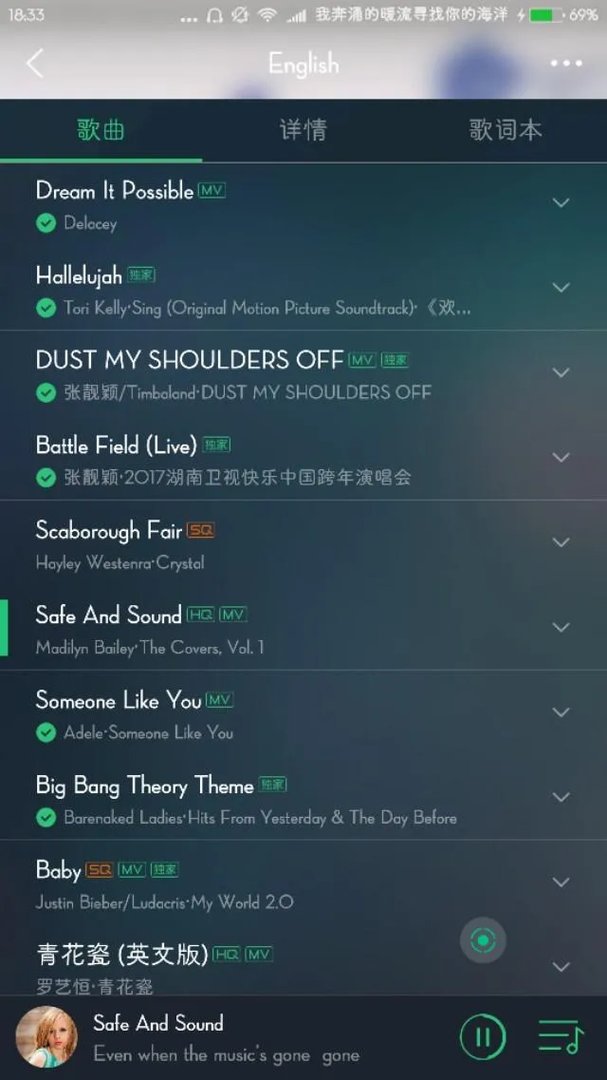Switch to the 歌词本 tab
Screen dimensions: 607x1080
[x=505, y=130]
